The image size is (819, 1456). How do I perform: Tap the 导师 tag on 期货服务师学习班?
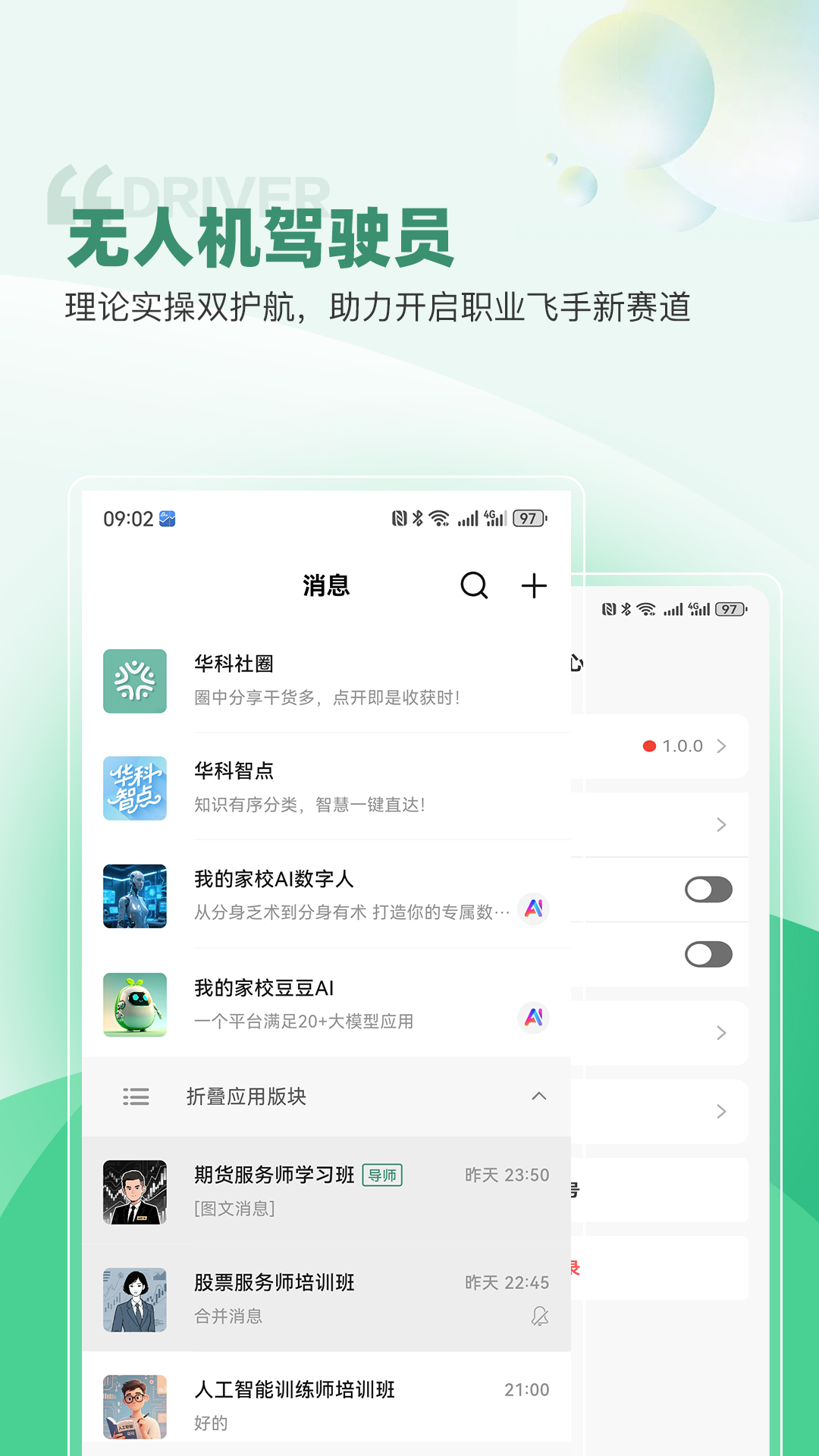[381, 1174]
